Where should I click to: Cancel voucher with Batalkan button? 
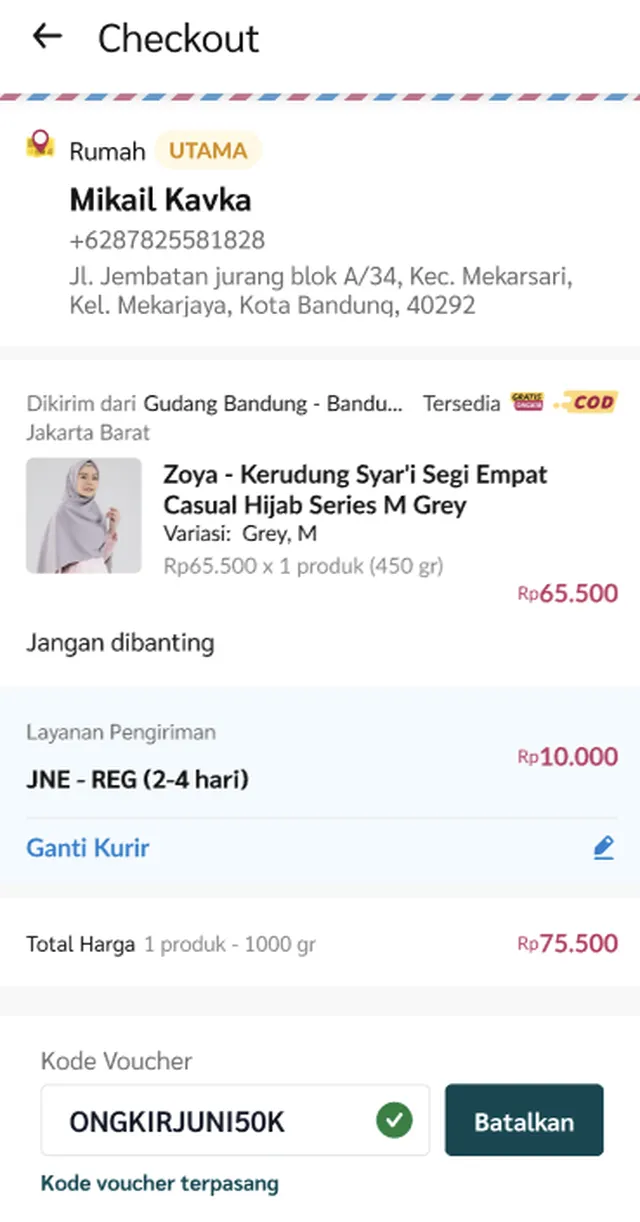pyautogui.click(x=524, y=1121)
